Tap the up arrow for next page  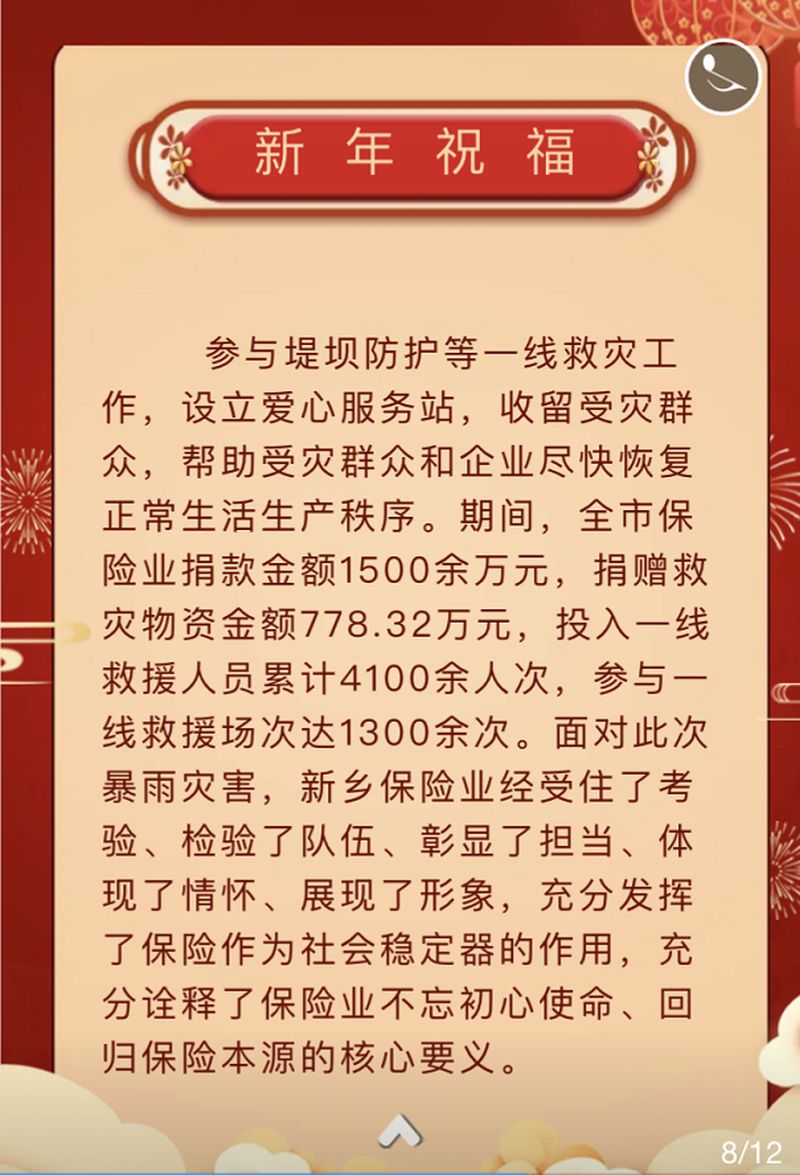click(400, 1132)
